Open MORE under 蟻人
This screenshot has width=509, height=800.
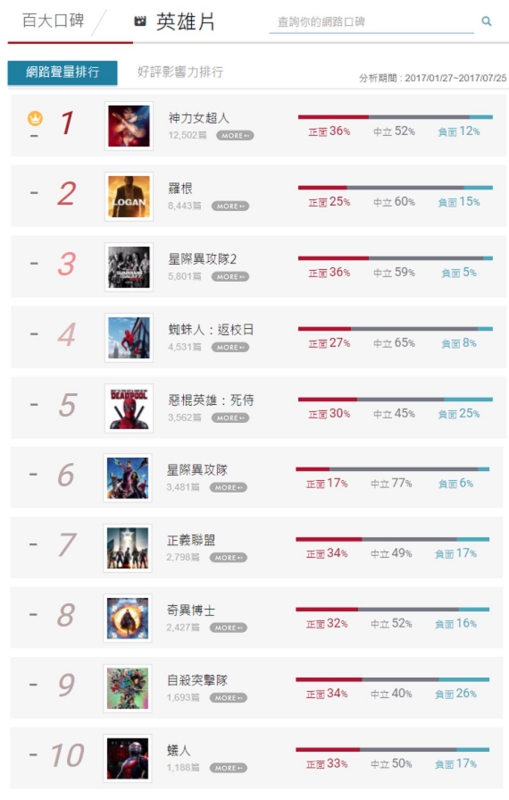tap(228, 768)
